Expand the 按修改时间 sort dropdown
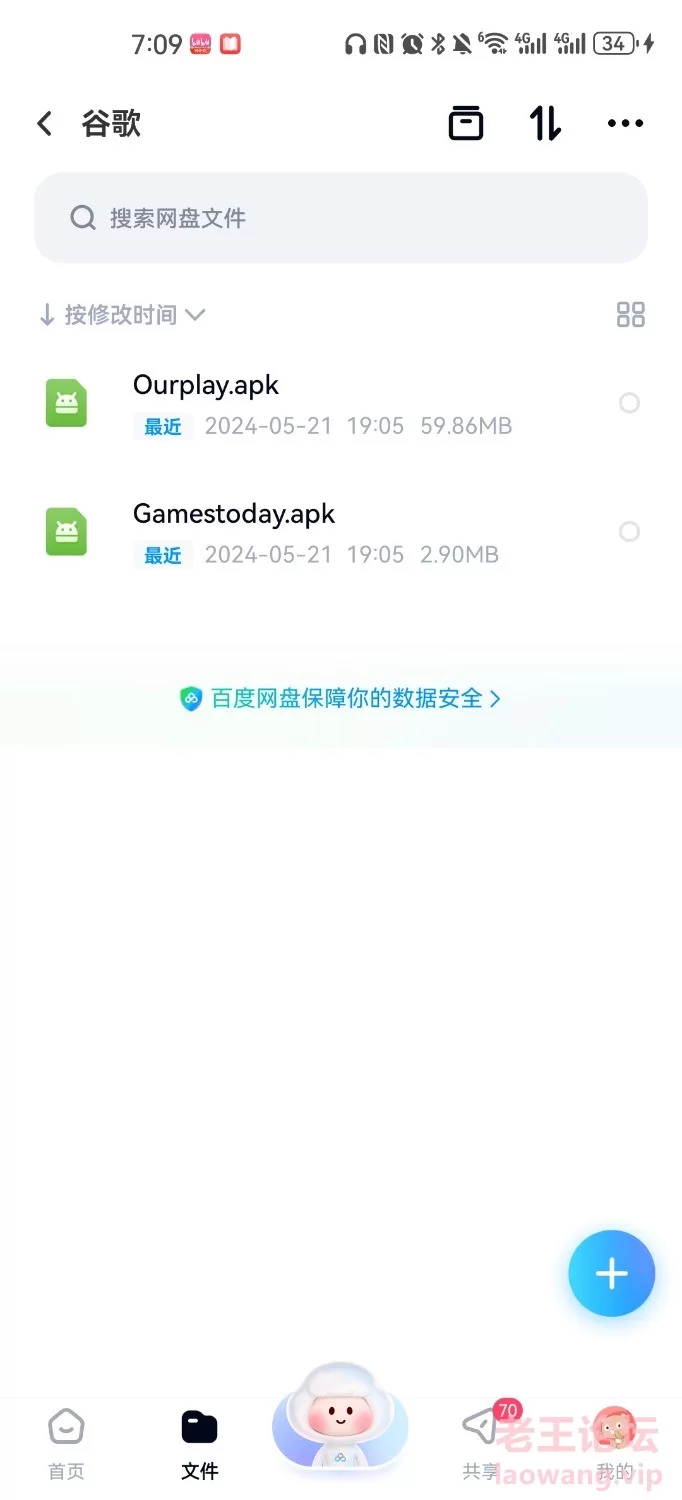The width and height of the screenshot is (682, 1500). tap(122, 315)
